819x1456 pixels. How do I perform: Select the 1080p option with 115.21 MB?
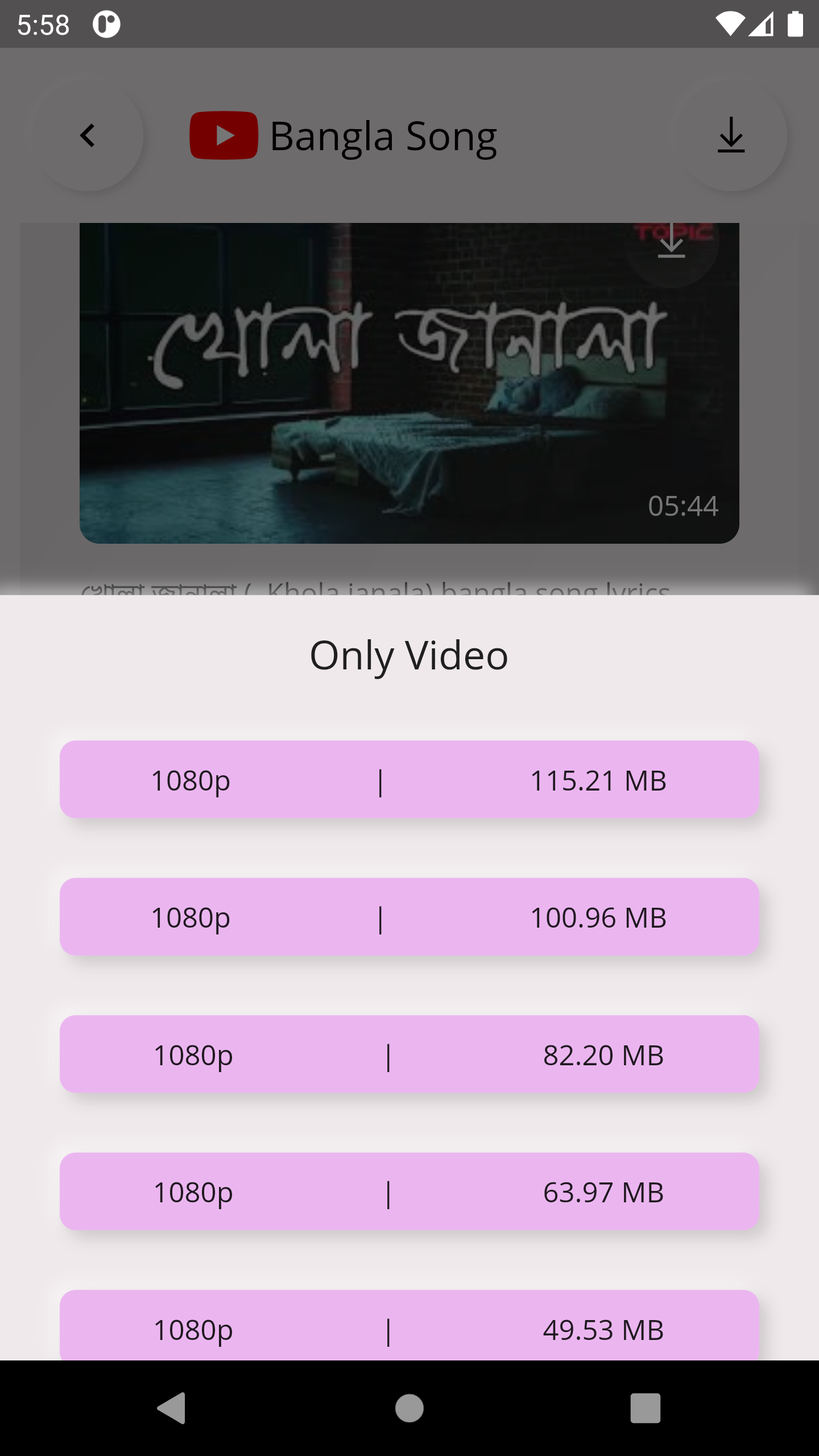pos(409,780)
